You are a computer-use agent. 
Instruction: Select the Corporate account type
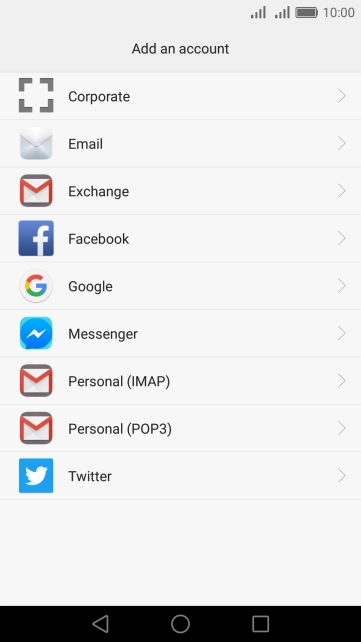pyautogui.click(x=180, y=96)
